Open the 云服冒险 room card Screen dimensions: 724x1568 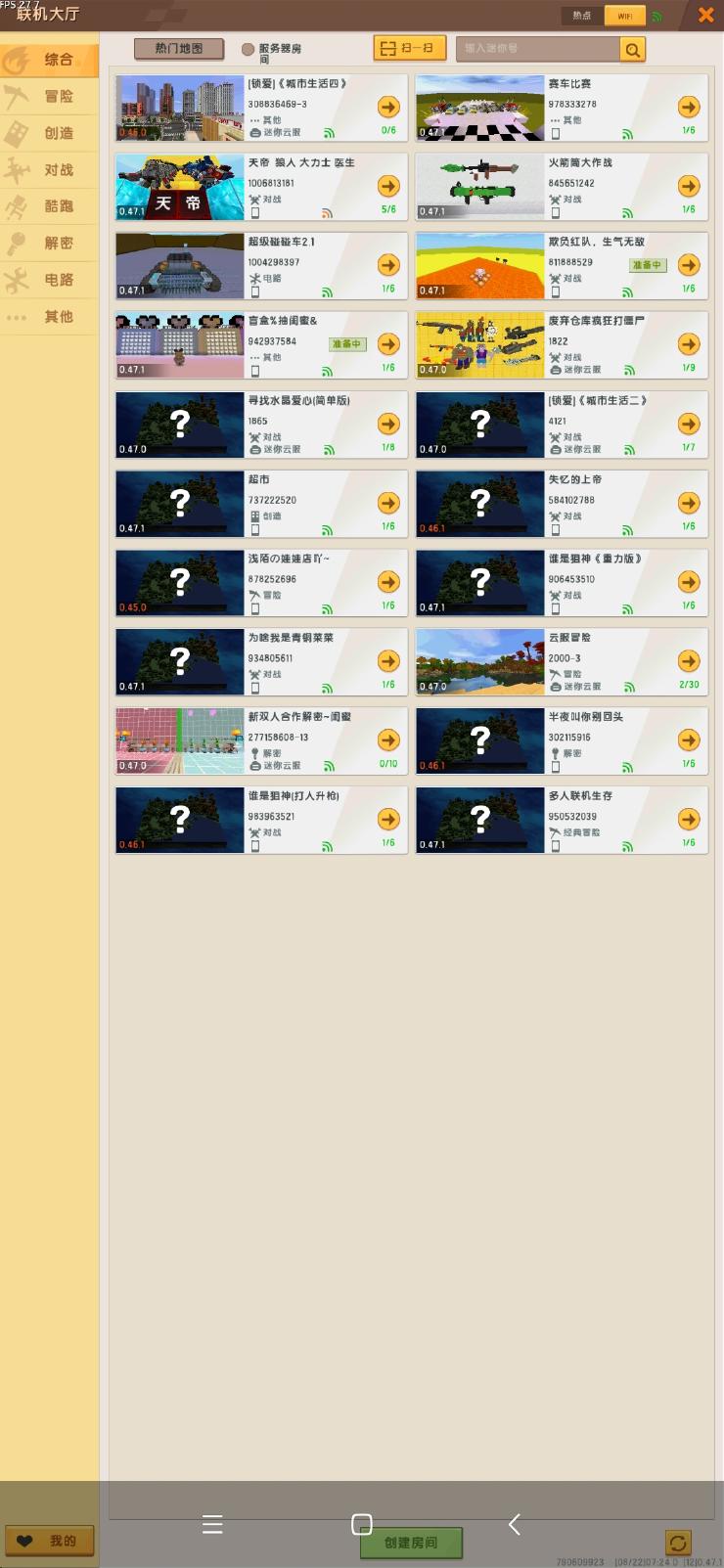(562, 661)
